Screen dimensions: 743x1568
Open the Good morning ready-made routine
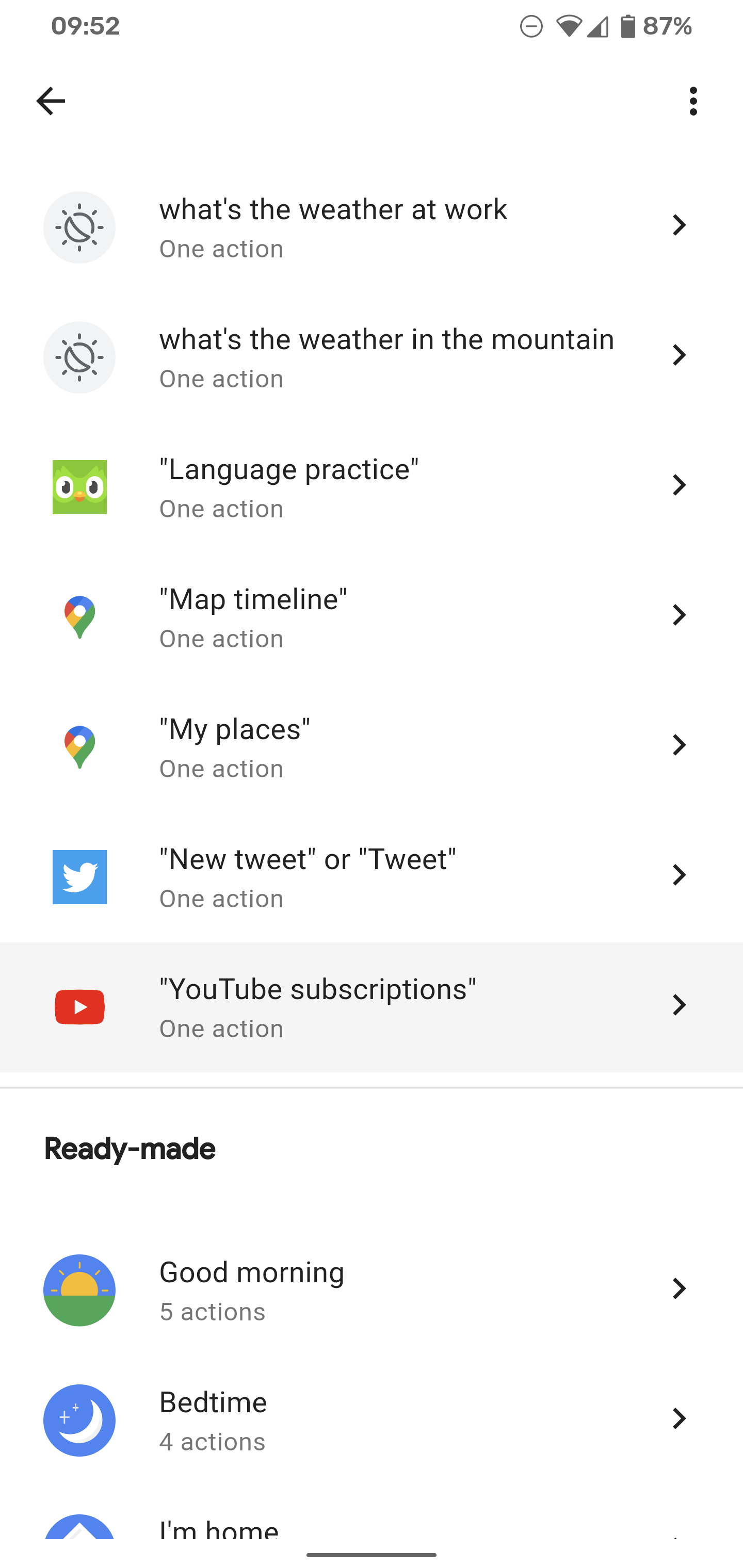tap(372, 1291)
